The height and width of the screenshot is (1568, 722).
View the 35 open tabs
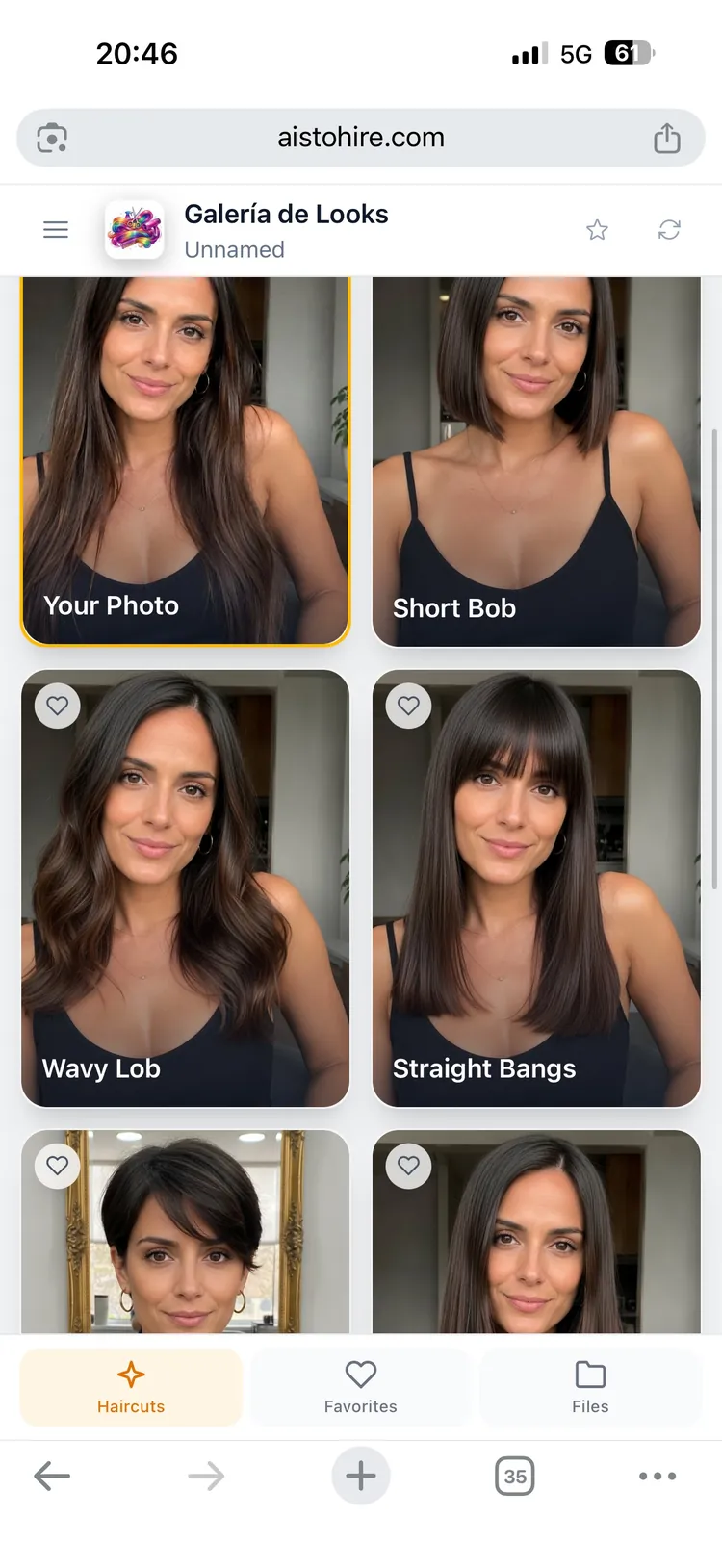click(x=515, y=1476)
